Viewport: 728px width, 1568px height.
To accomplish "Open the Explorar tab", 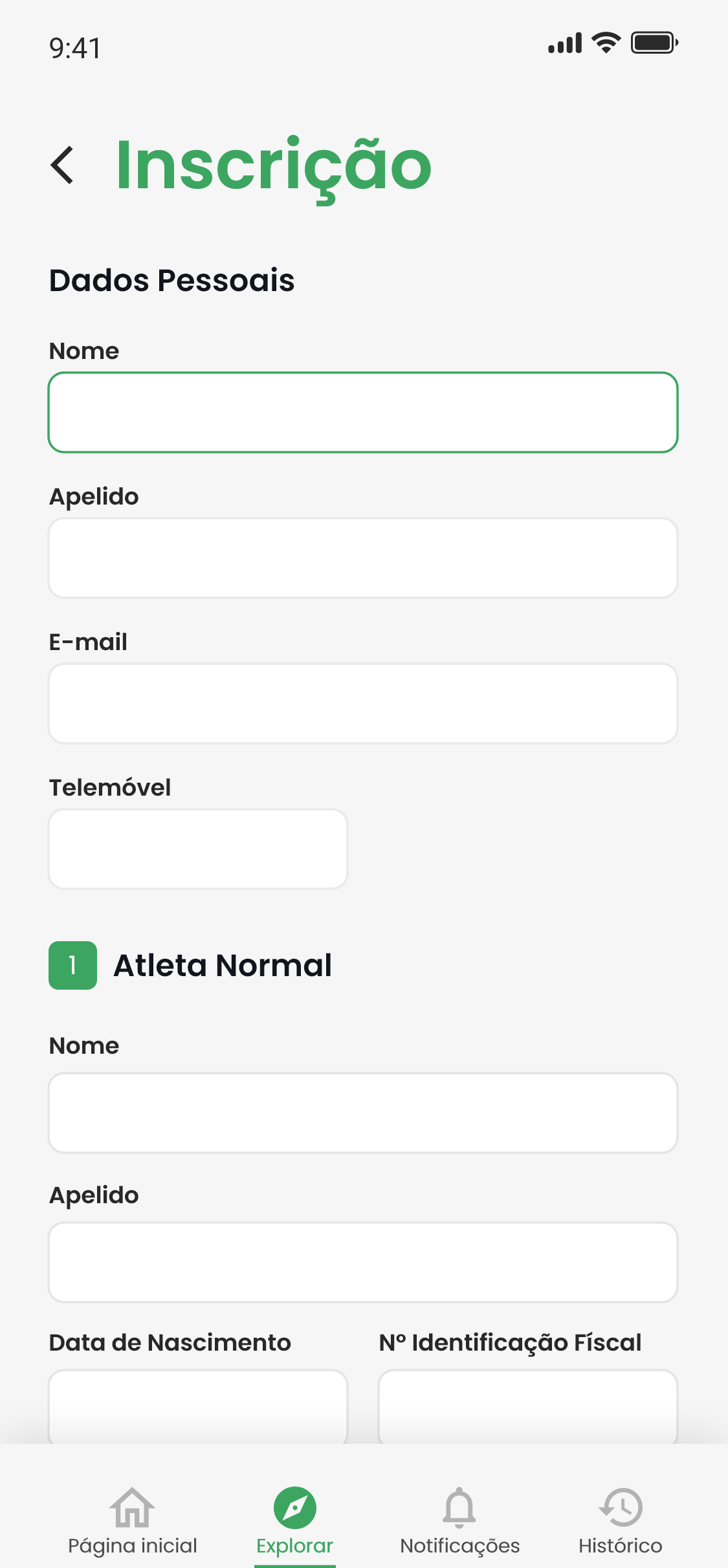I will (295, 1521).
